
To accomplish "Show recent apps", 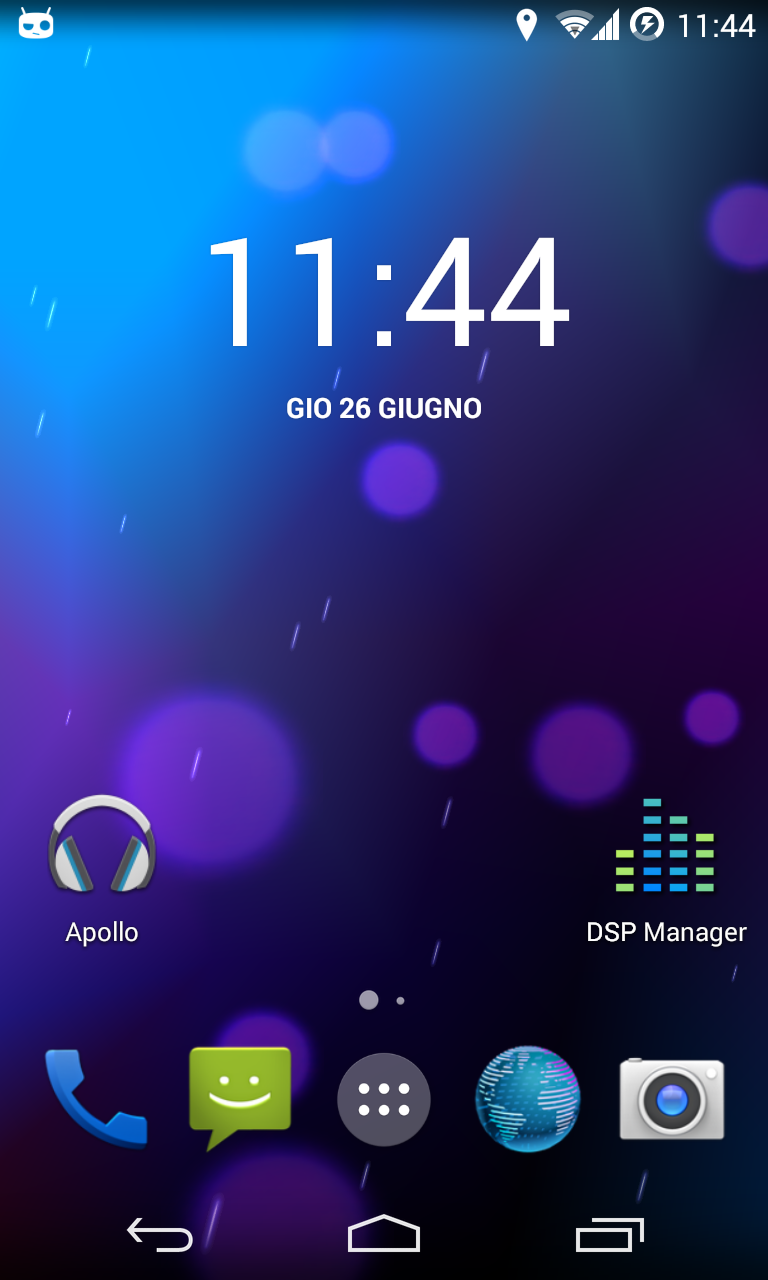I will tap(609, 1236).
